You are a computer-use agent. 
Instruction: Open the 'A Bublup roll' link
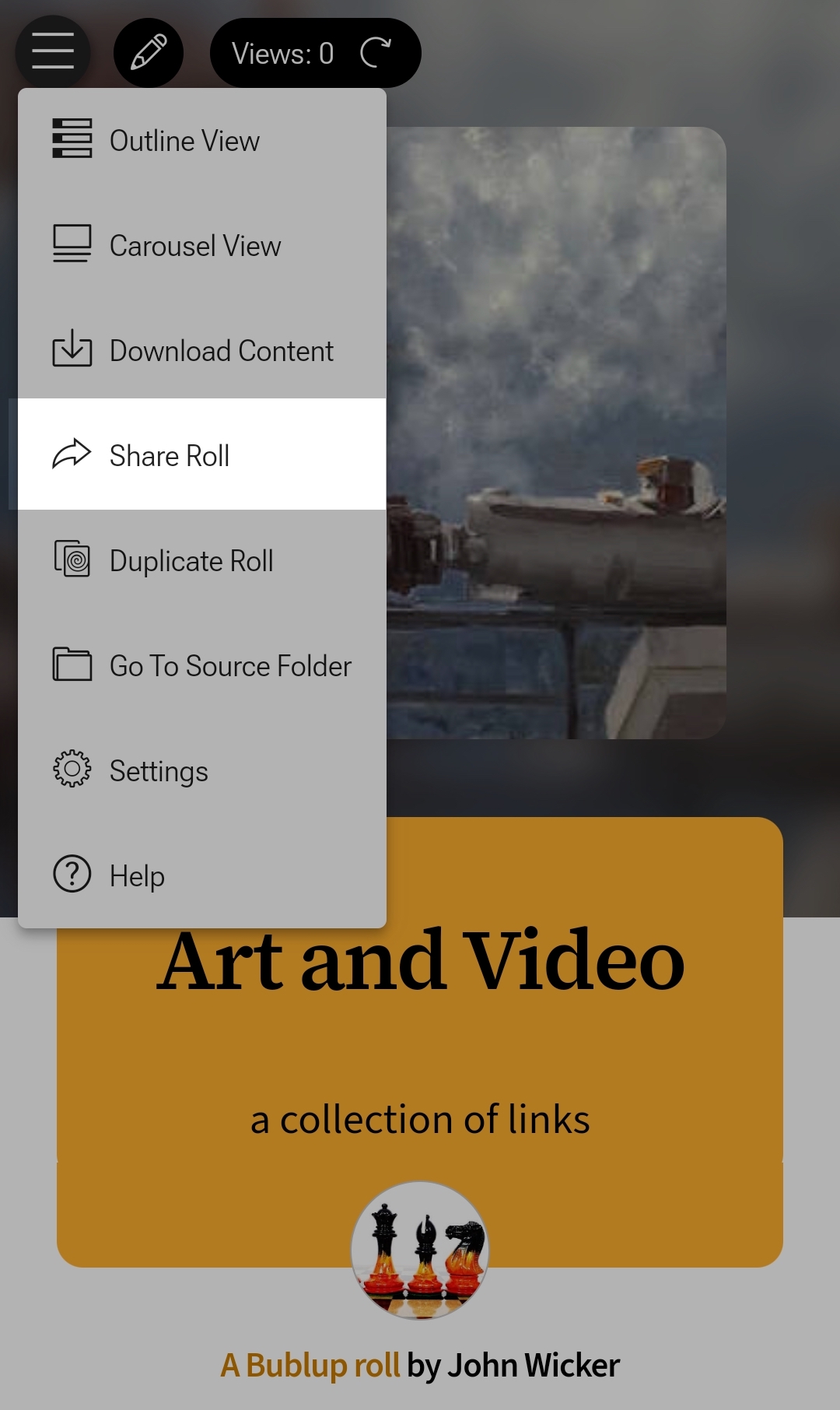(310, 1366)
